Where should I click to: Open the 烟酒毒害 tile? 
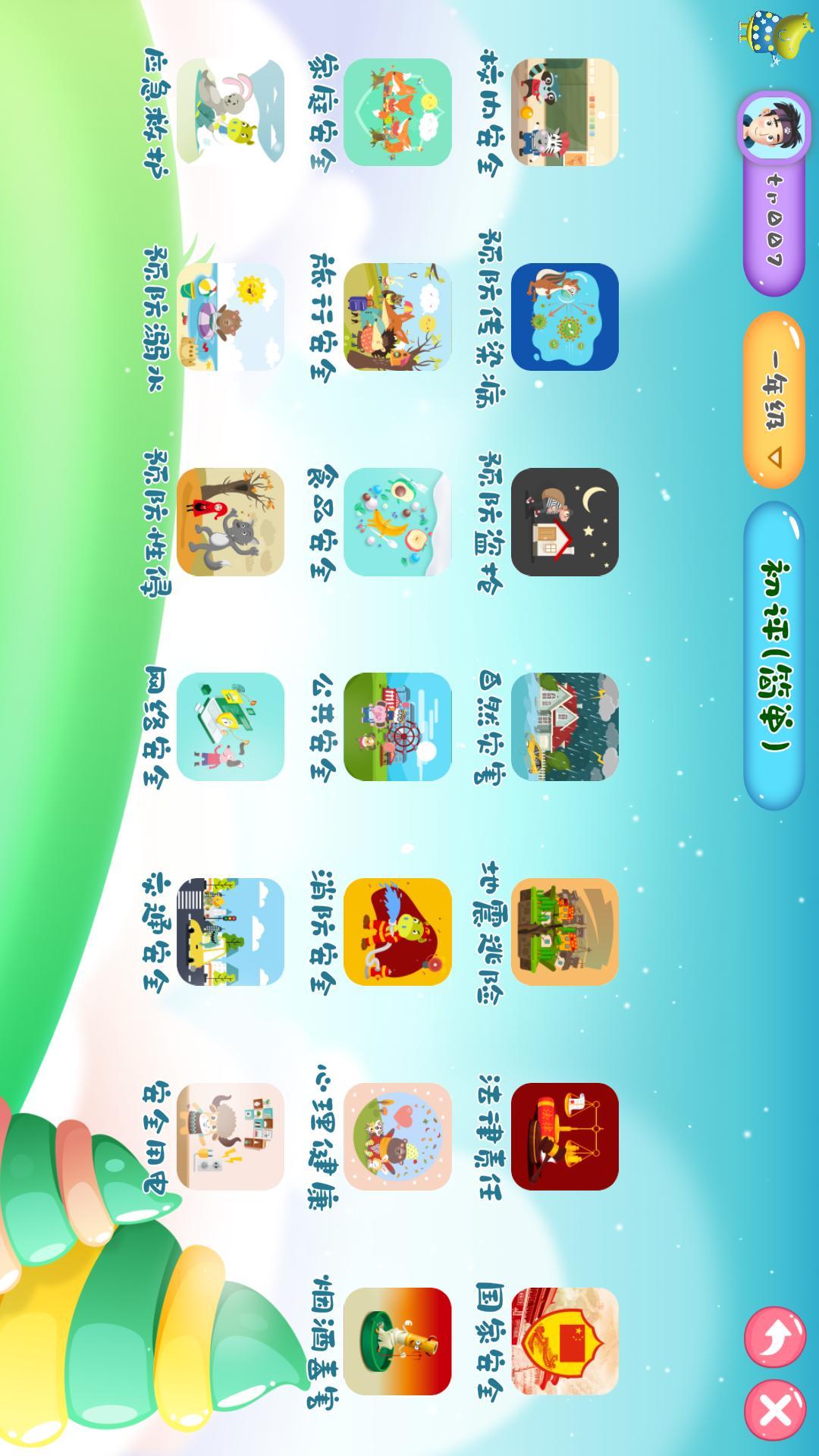click(x=397, y=1341)
